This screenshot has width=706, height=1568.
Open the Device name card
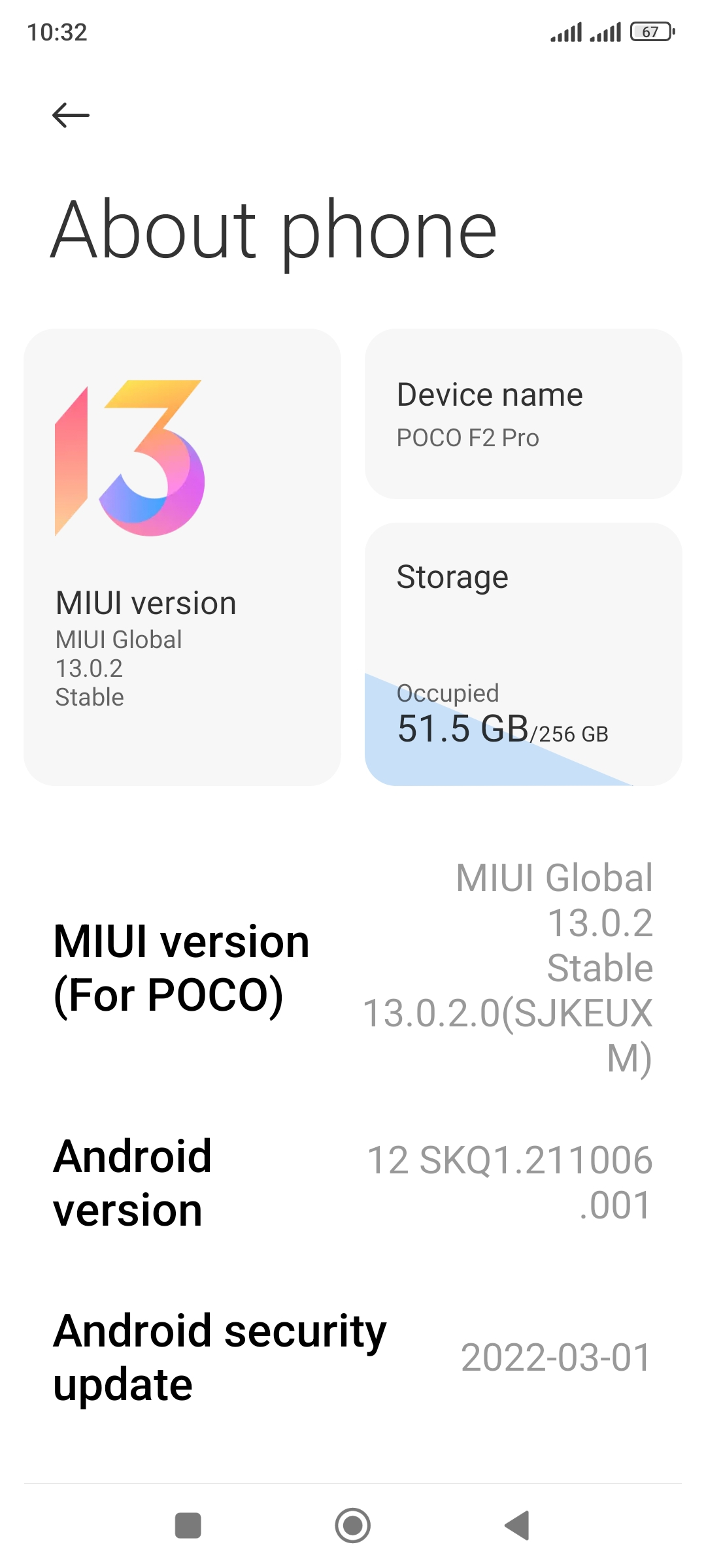point(524,414)
